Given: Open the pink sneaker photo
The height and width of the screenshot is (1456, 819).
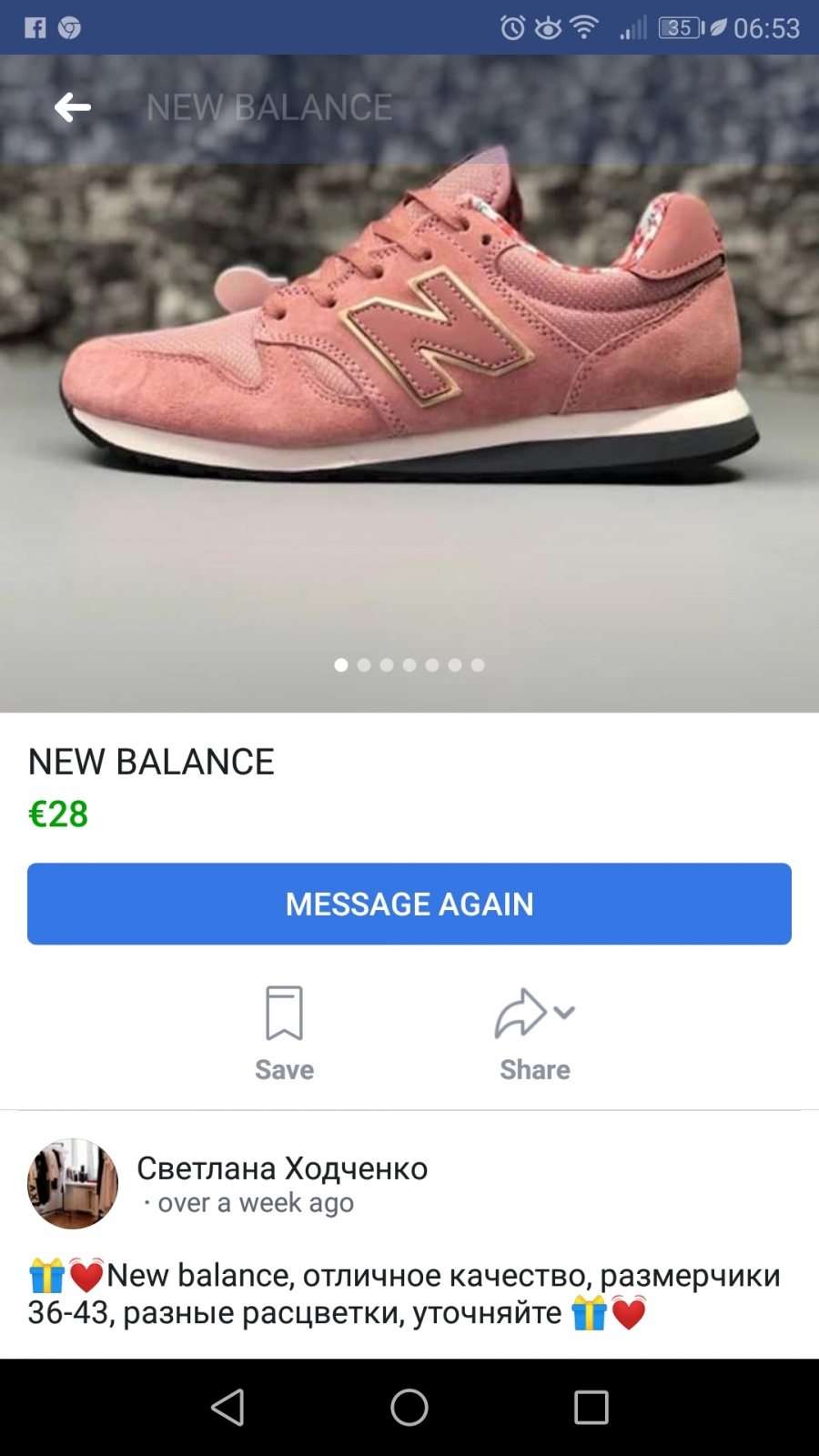Looking at the screenshot, I should pos(409,383).
